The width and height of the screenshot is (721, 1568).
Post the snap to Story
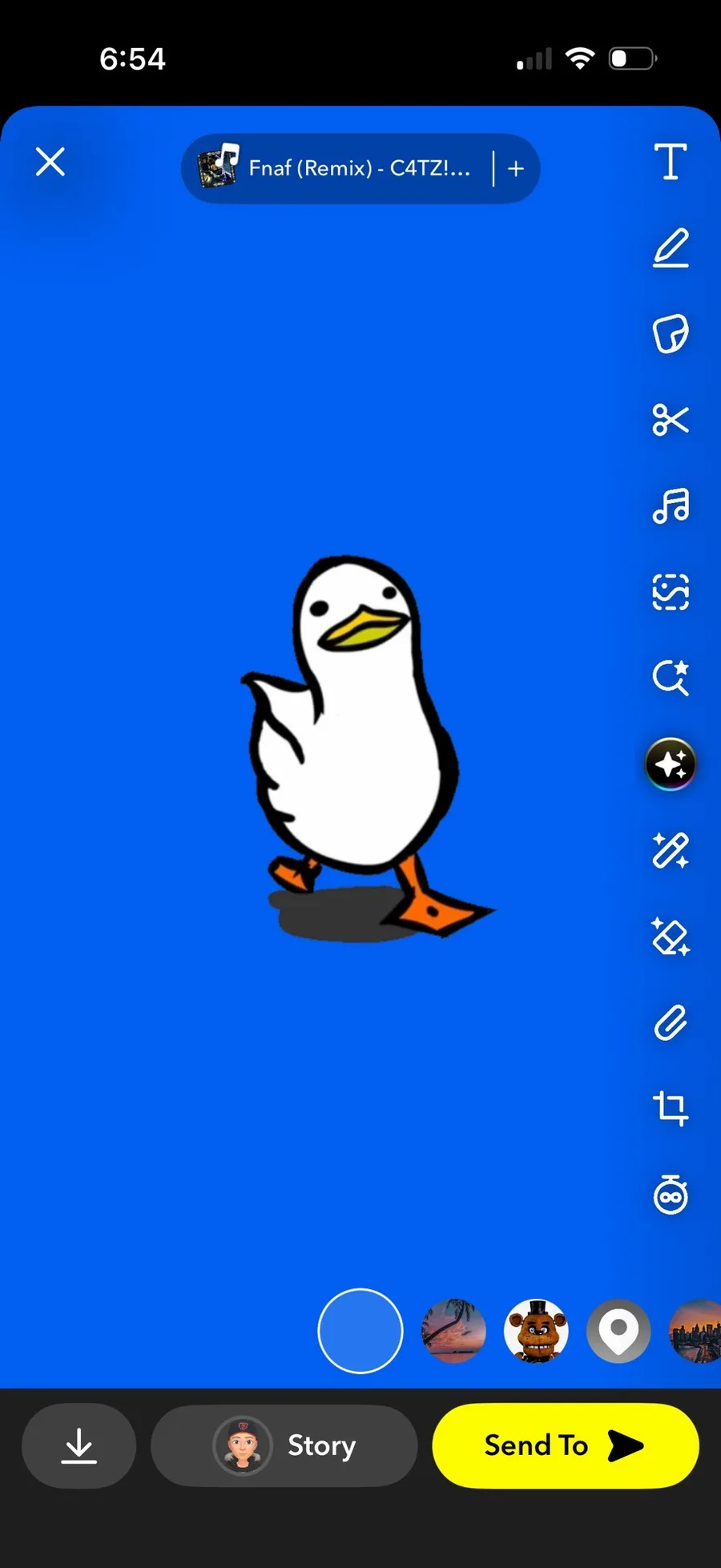pyautogui.click(x=284, y=1445)
